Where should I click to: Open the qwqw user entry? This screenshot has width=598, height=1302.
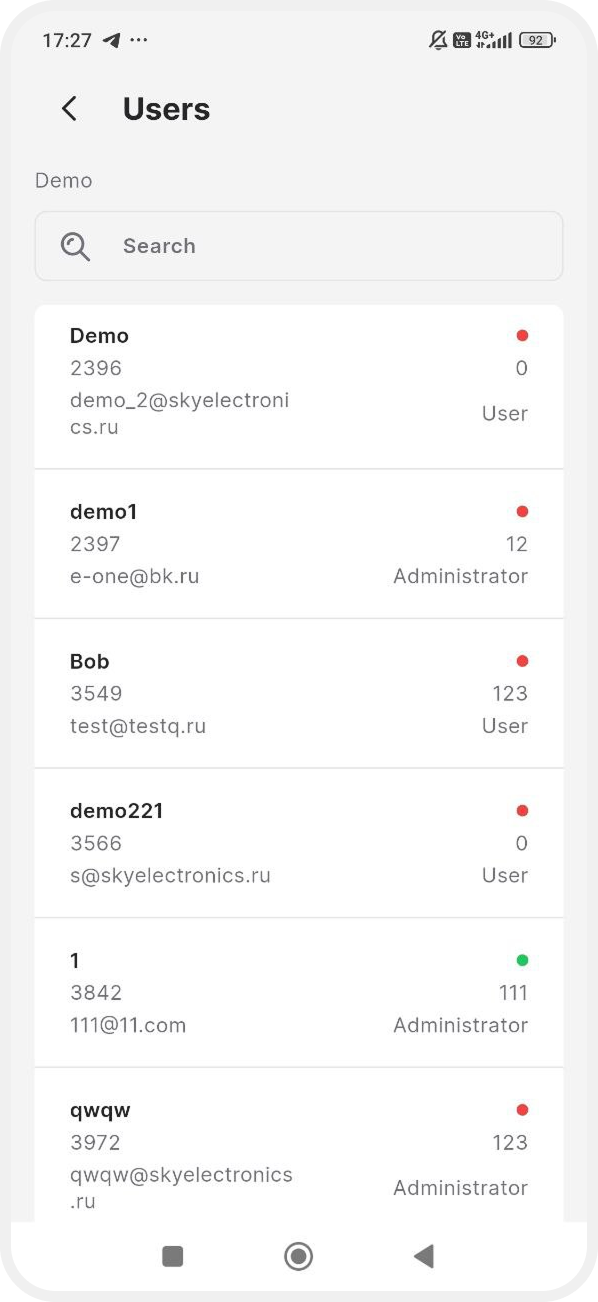[x=299, y=1144]
